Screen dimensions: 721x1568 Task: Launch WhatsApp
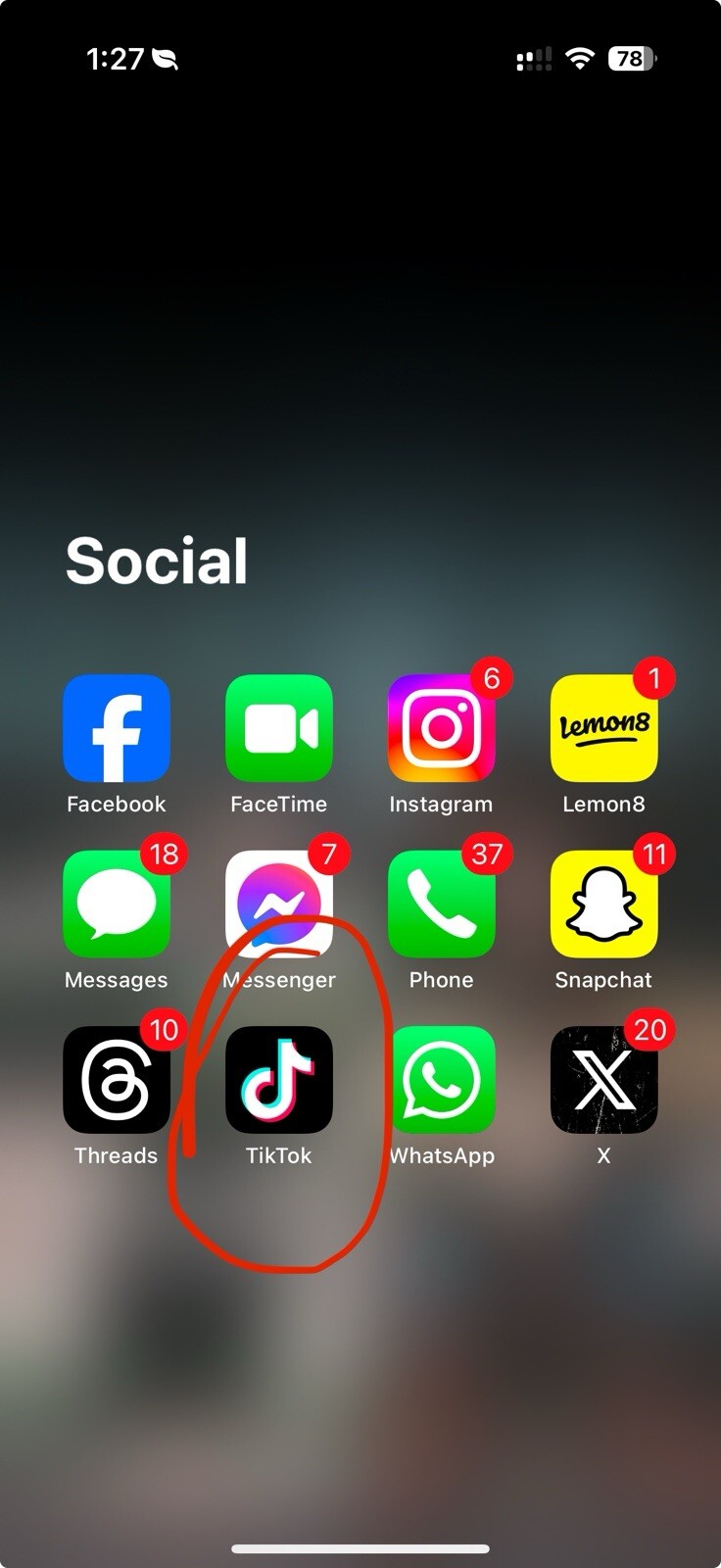click(x=442, y=1079)
